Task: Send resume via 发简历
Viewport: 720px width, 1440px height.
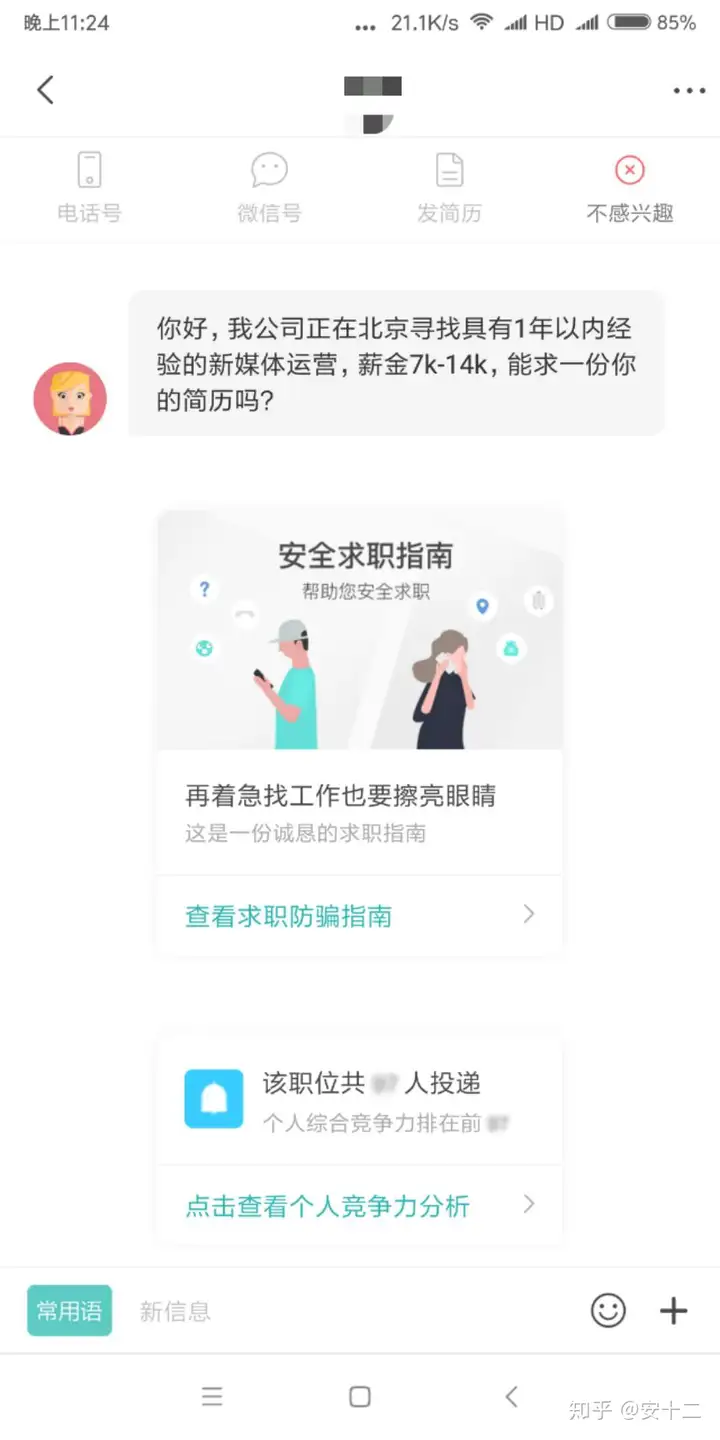Action: (x=449, y=189)
